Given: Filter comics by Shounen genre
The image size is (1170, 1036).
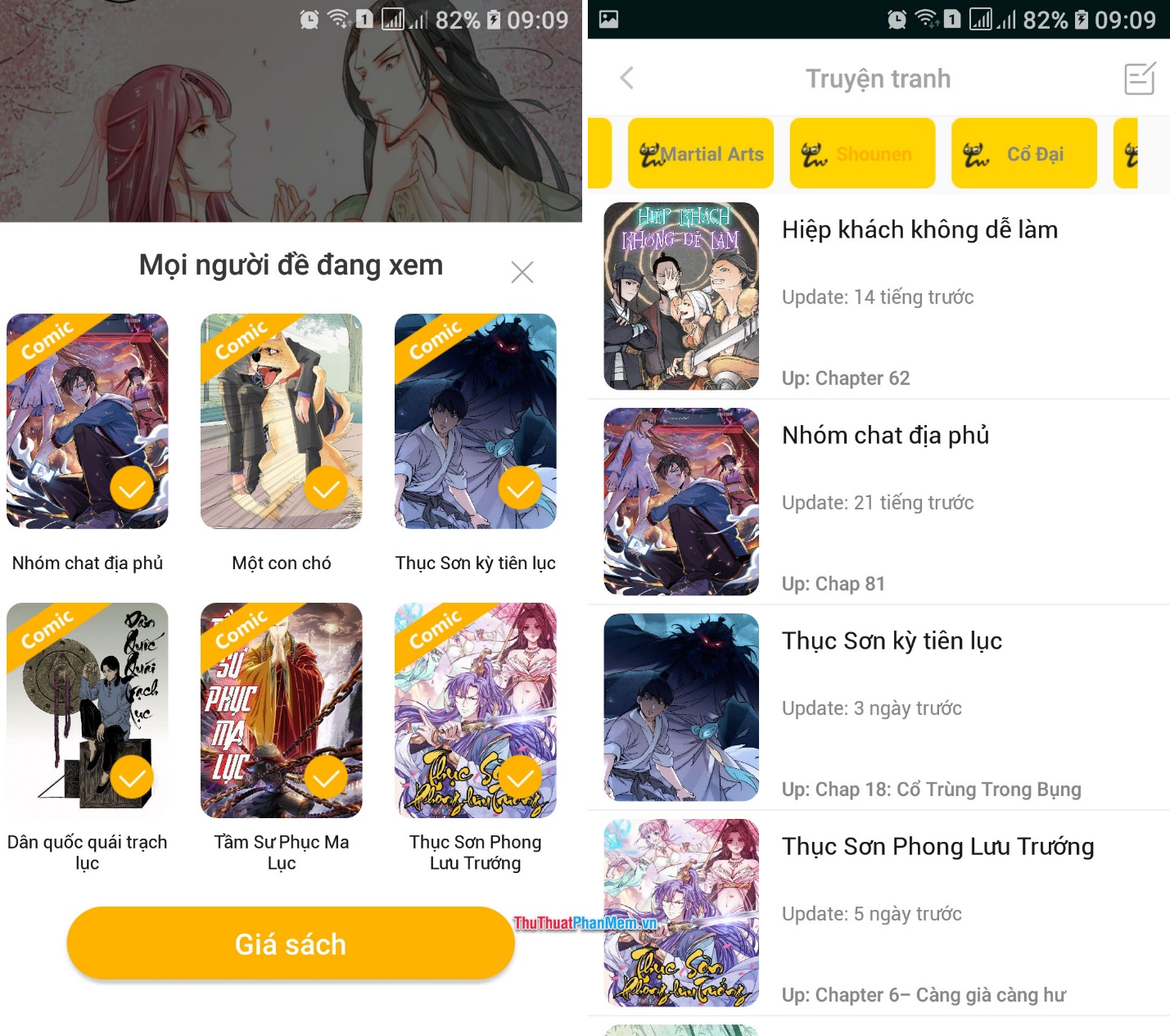Looking at the screenshot, I should coord(862,154).
